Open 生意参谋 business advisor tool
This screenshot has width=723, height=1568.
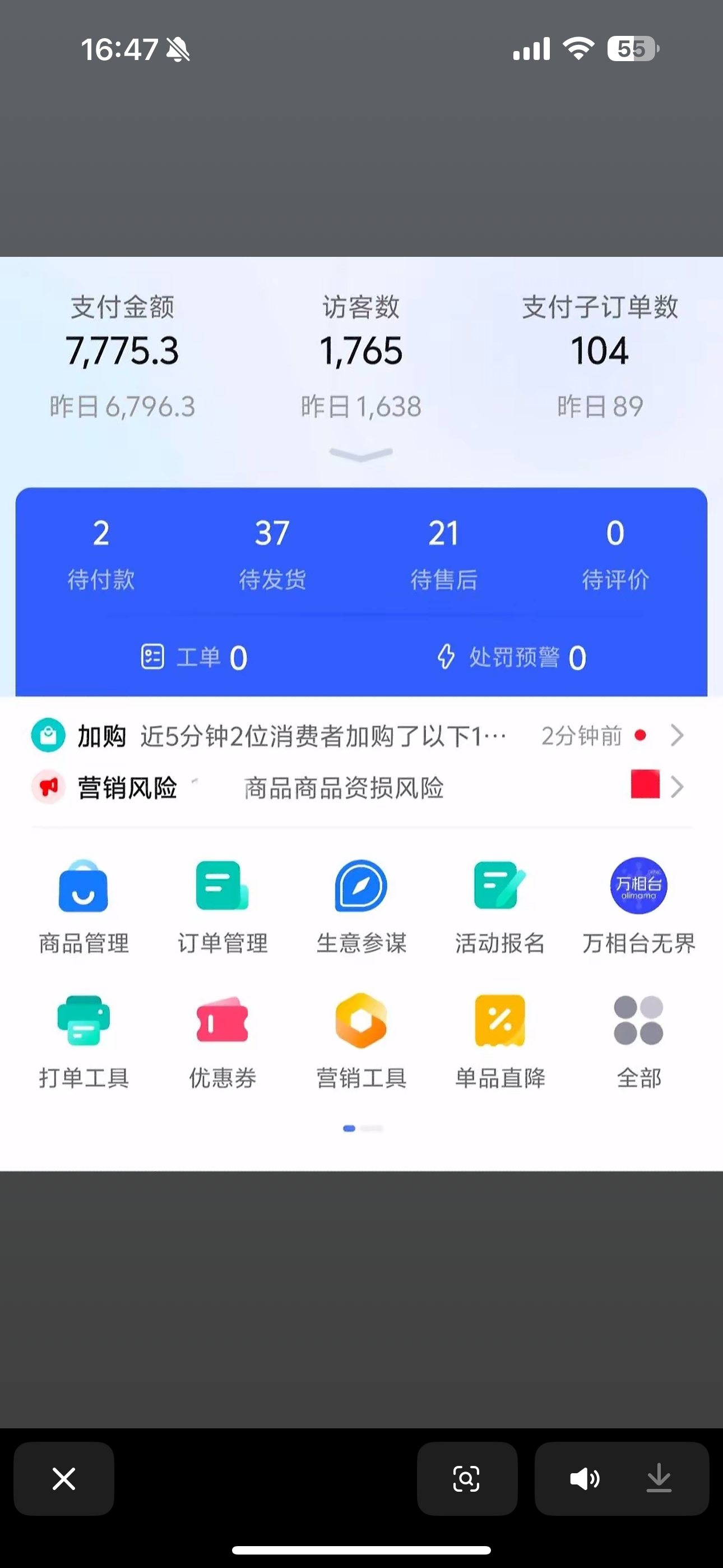tap(360, 907)
